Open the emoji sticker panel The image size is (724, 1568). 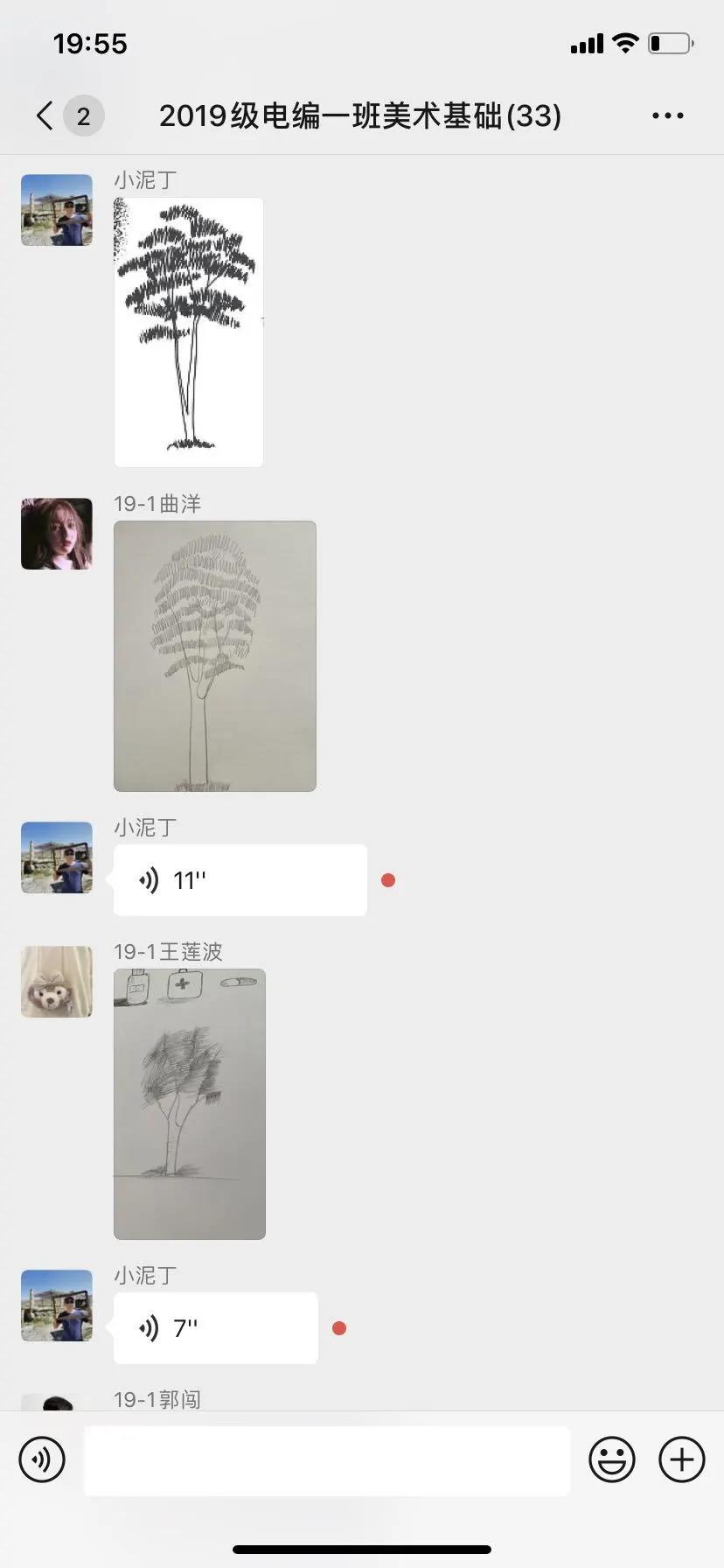[611, 1459]
